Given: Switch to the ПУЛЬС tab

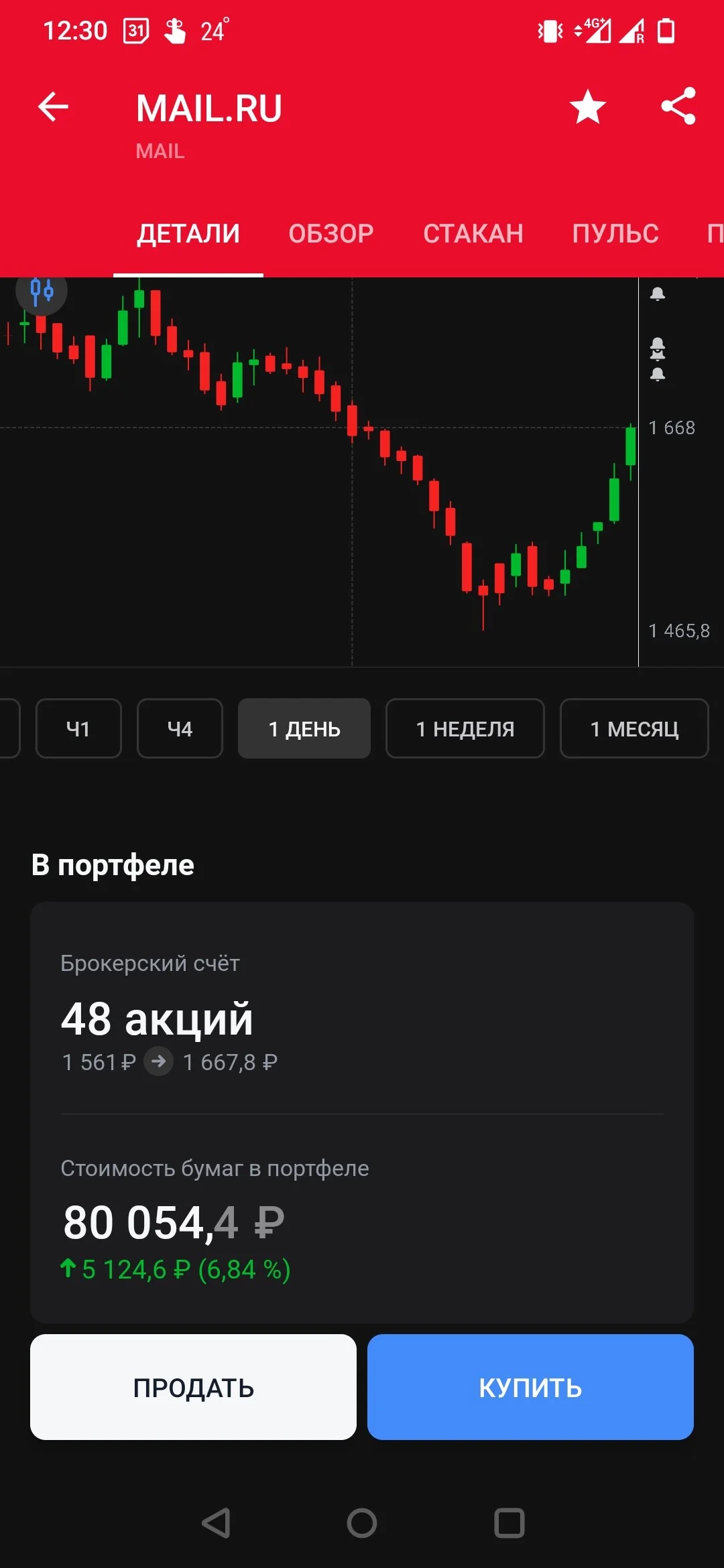Looking at the screenshot, I should (615, 233).
